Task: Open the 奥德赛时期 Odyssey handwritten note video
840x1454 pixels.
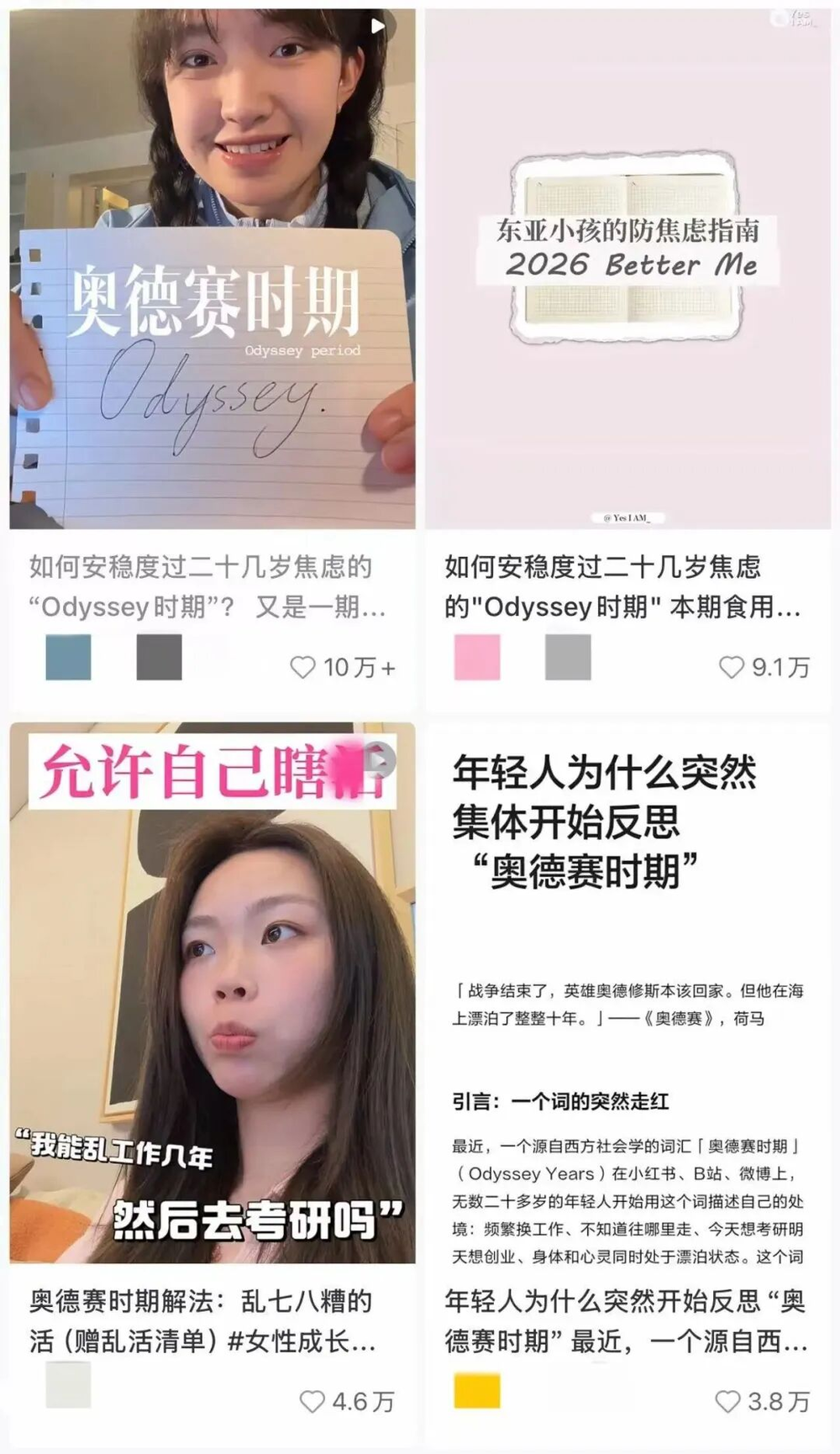Action: coord(212,269)
